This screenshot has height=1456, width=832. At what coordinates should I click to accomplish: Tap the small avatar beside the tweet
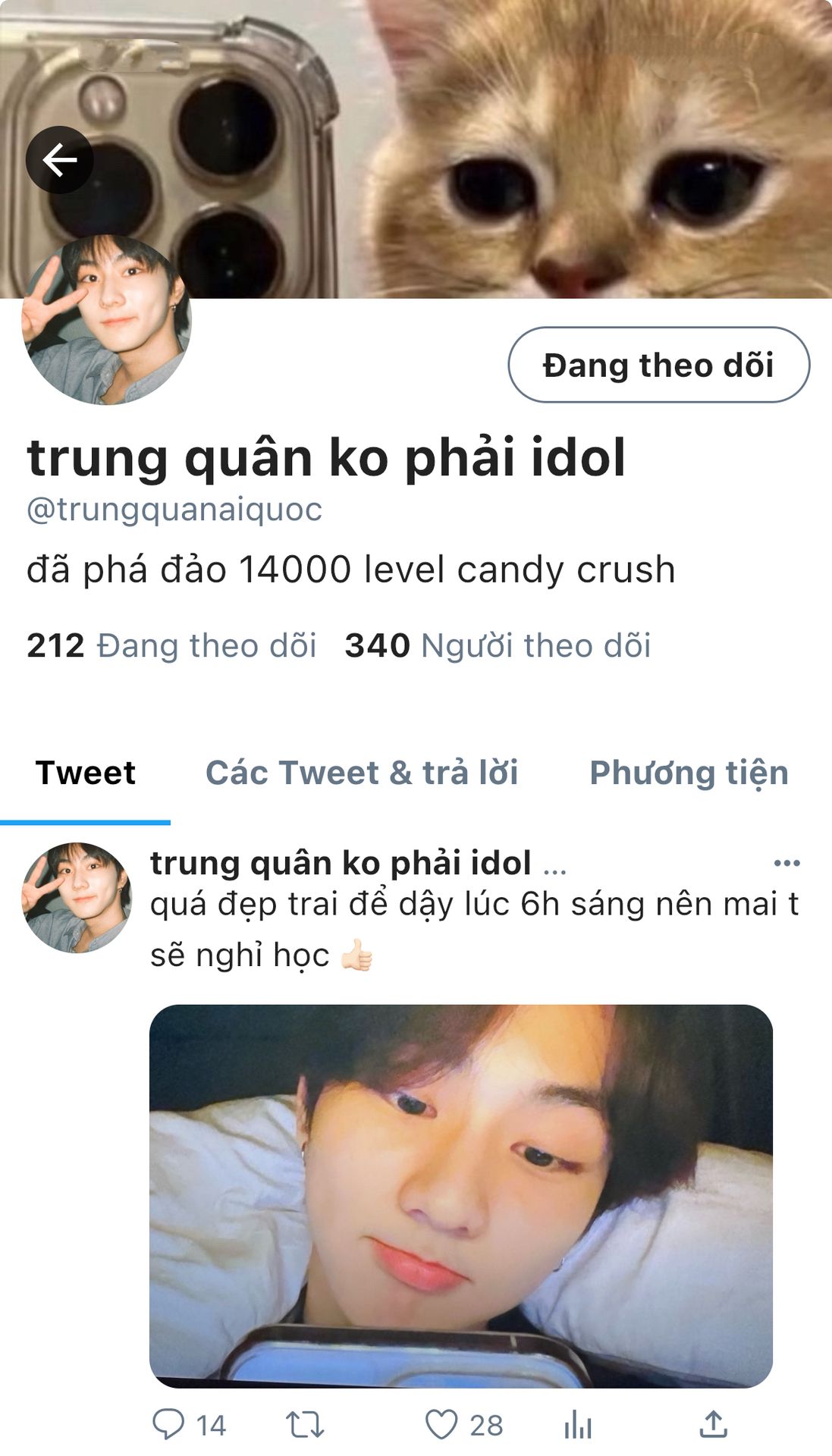coord(77,897)
